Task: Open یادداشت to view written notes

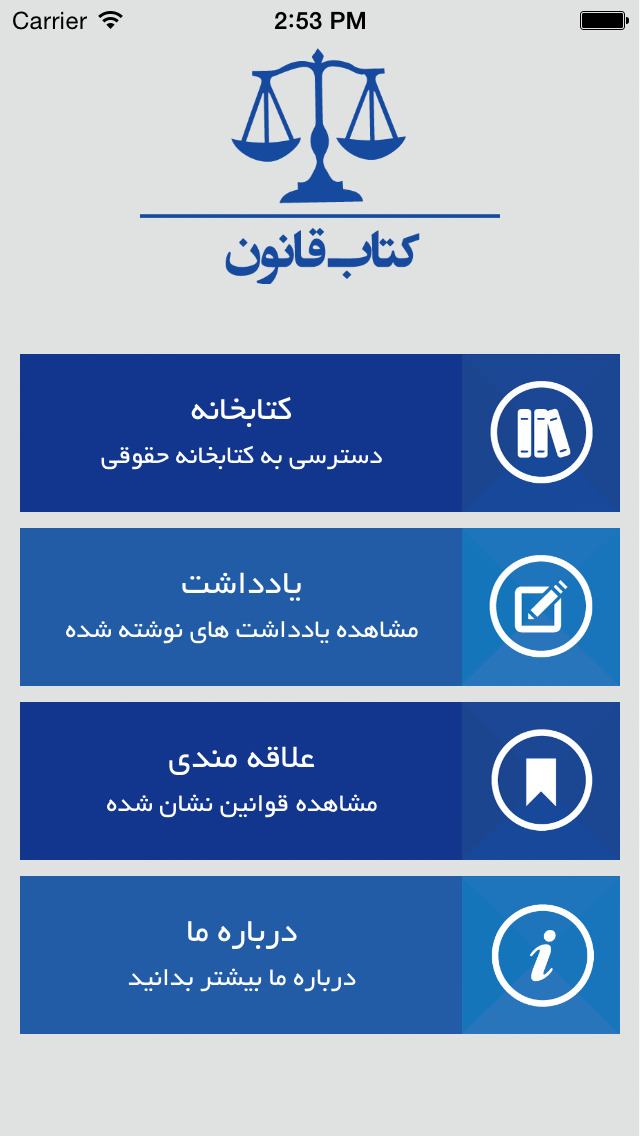Action: 320,606
